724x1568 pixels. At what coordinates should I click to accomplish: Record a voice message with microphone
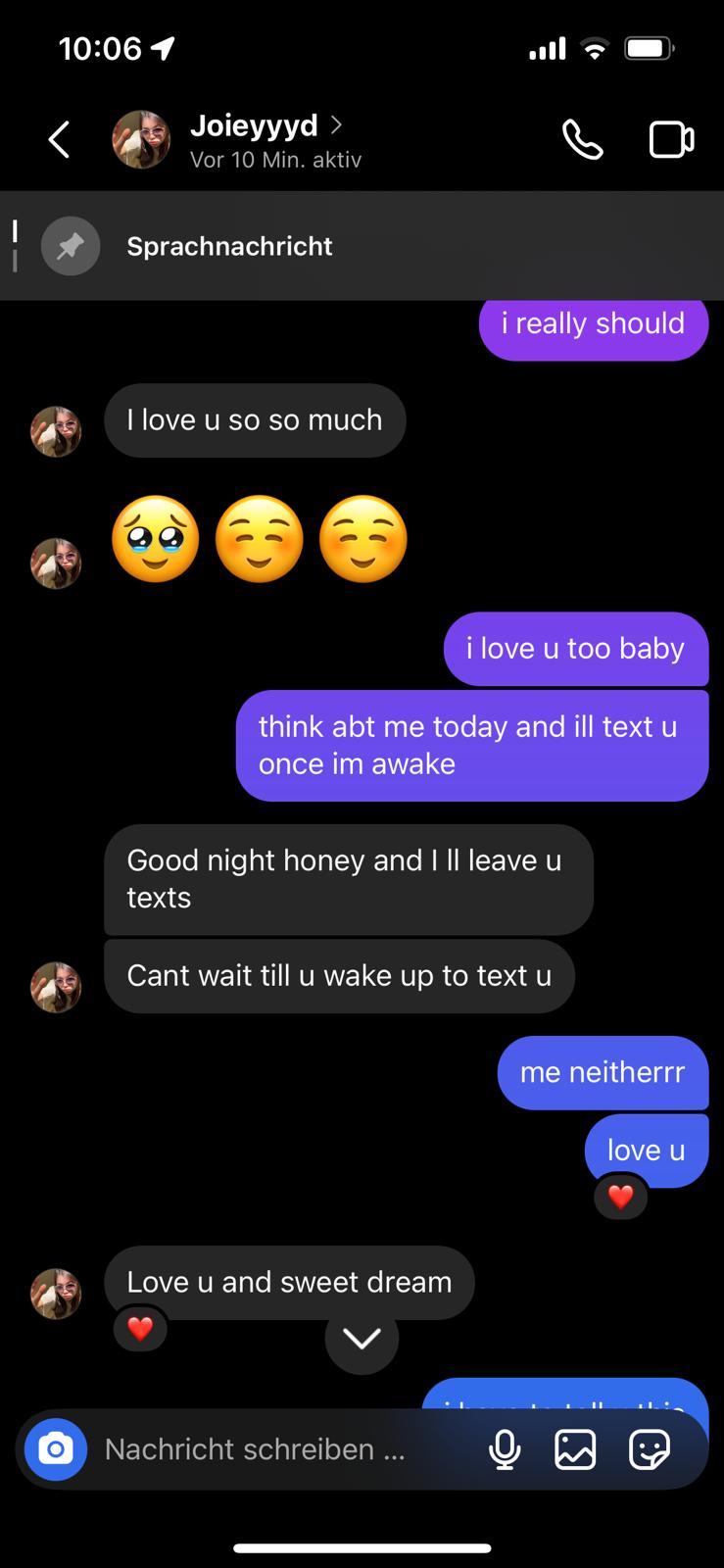[x=505, y=1448]
